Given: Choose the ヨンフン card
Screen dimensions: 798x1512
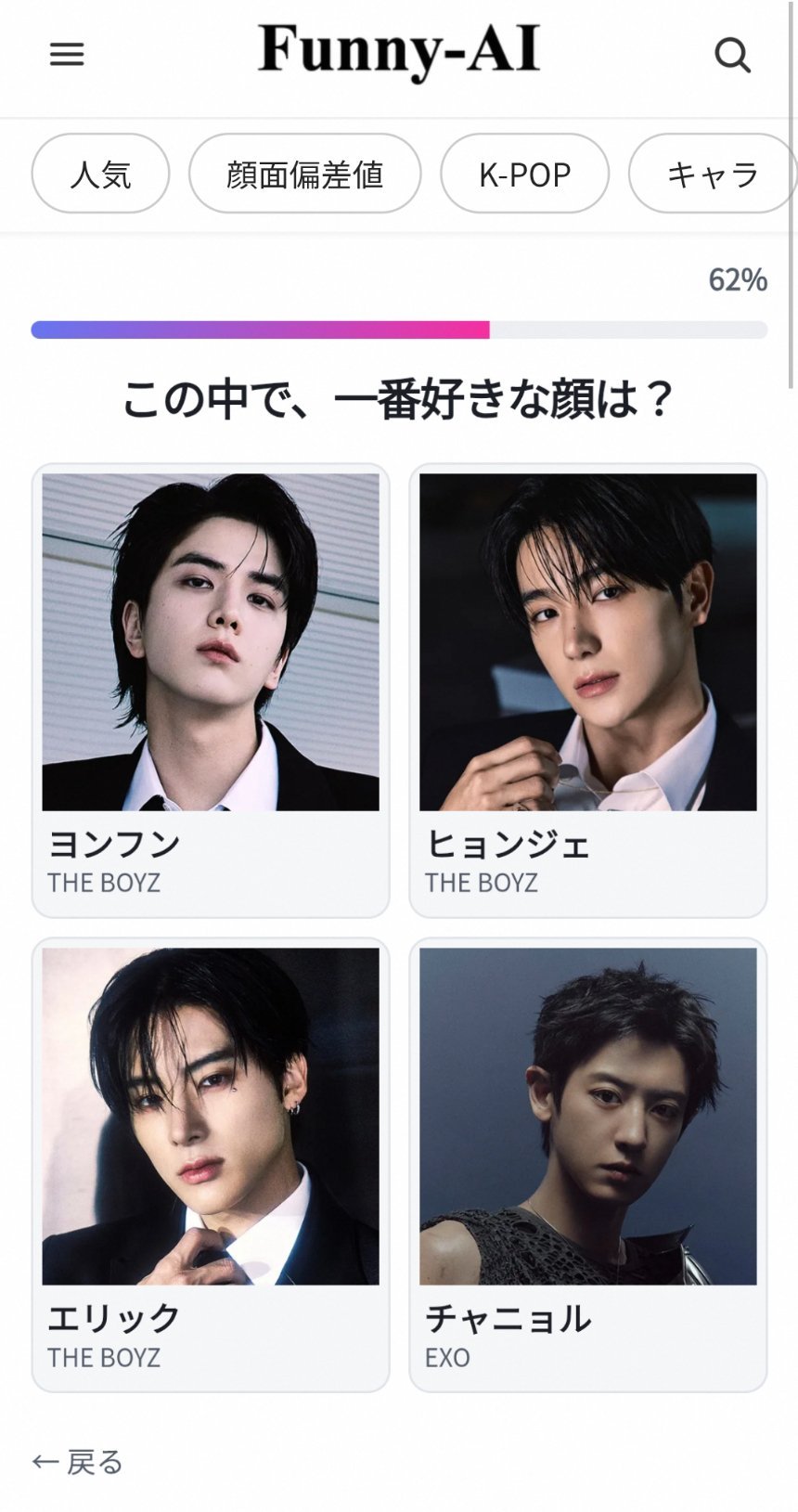Looking at the screenshot, I should [x=211, y=691].
